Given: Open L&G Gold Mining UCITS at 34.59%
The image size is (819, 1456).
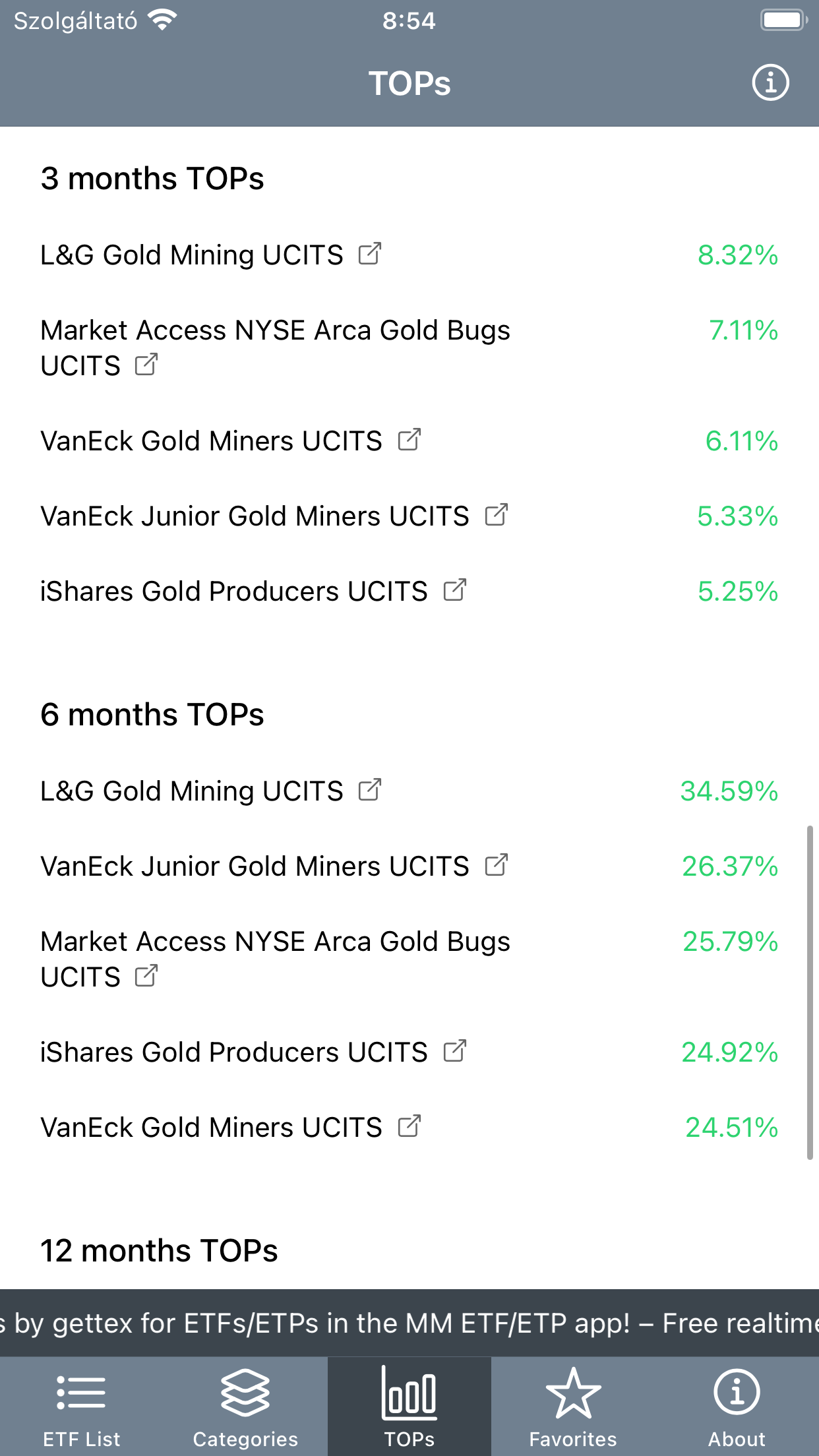Looking at the screenshot, I should pos(409,791).
